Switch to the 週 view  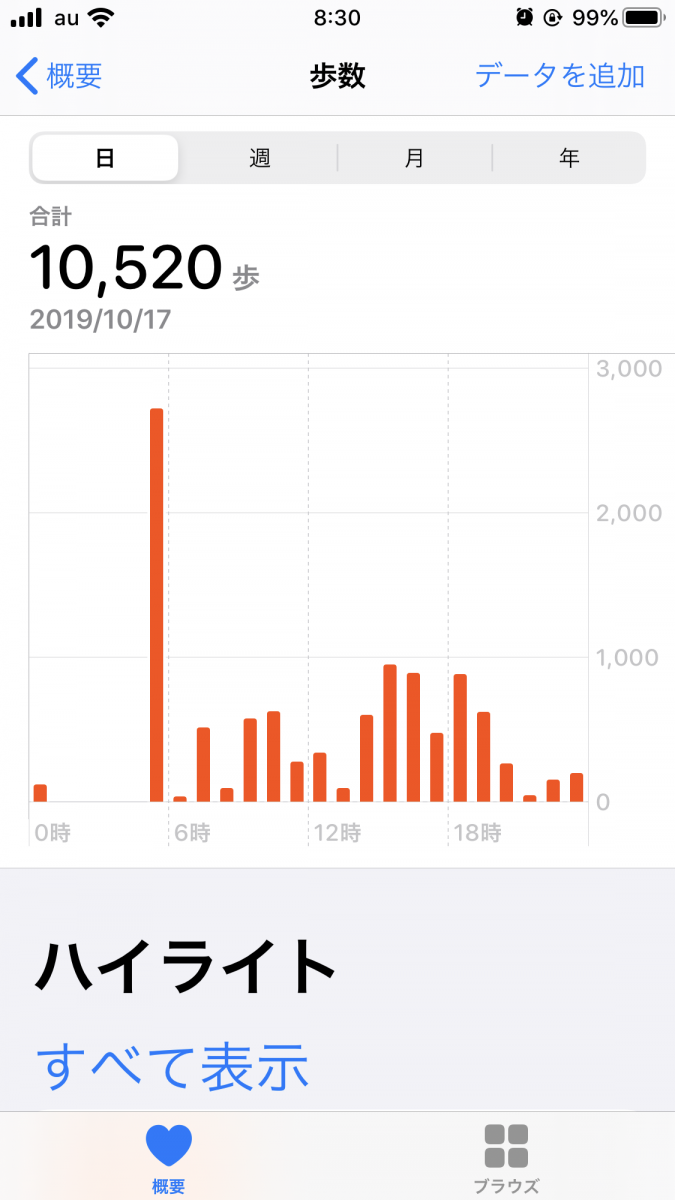[x=260, y=158]
